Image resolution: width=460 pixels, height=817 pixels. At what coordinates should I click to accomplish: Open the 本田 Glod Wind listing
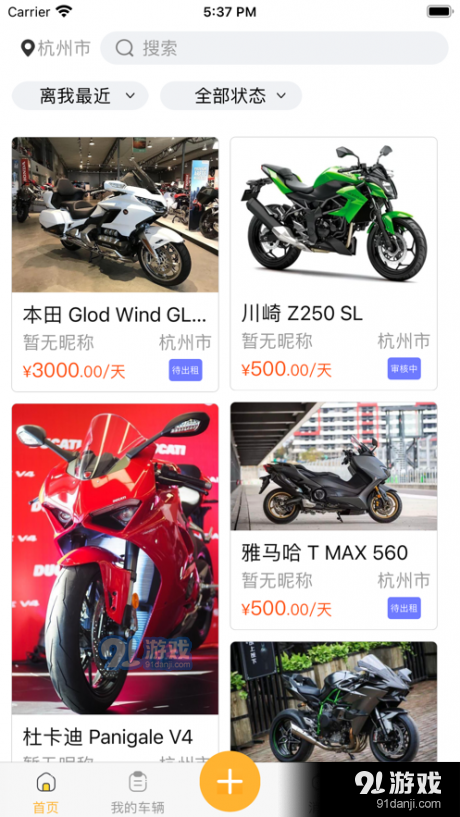click(x=115, y=264)
